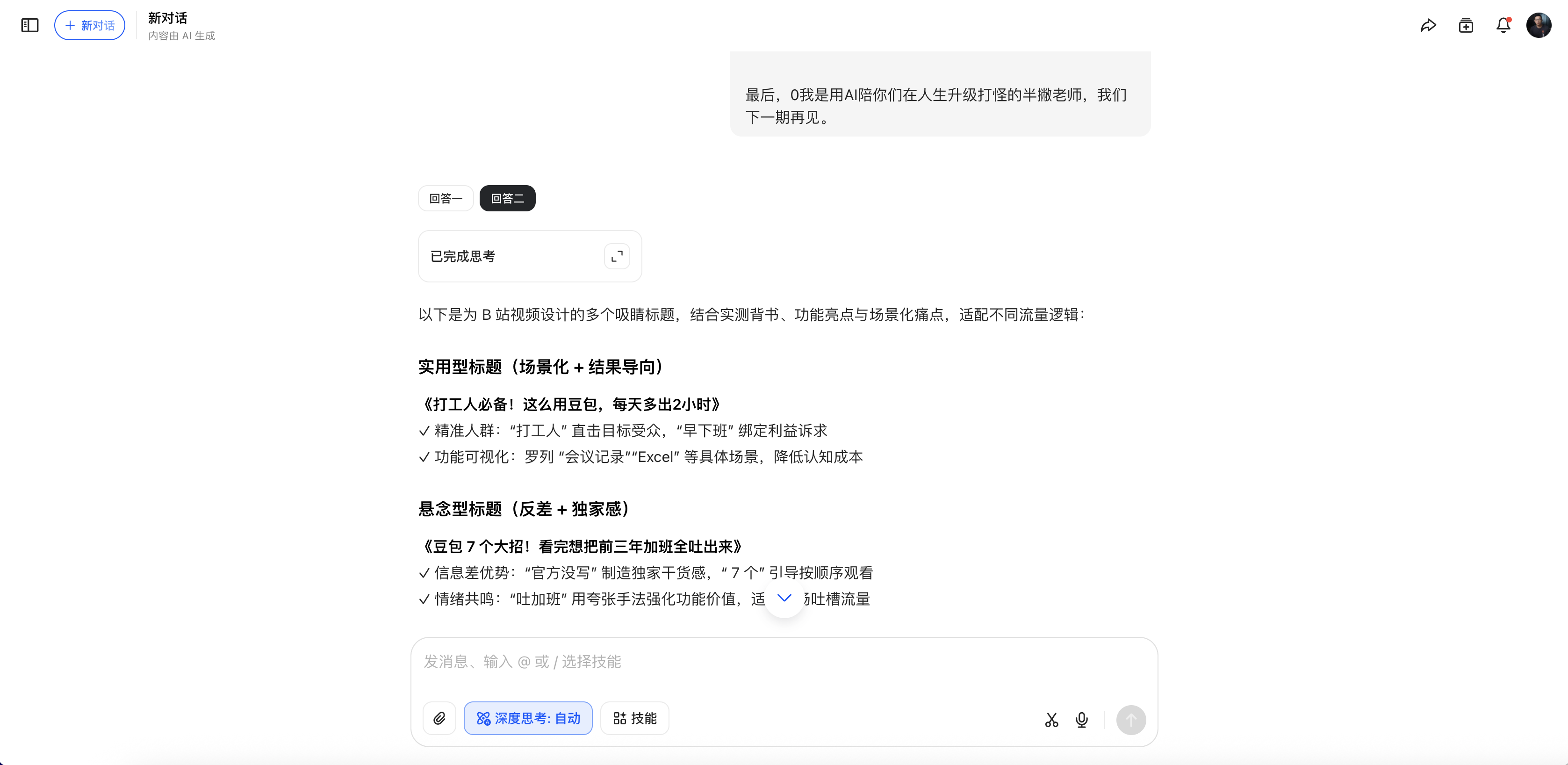The height and width of the screenshot is (765, 1568).
Task: Start a 新对话 chat
Action: click(89, 25)
